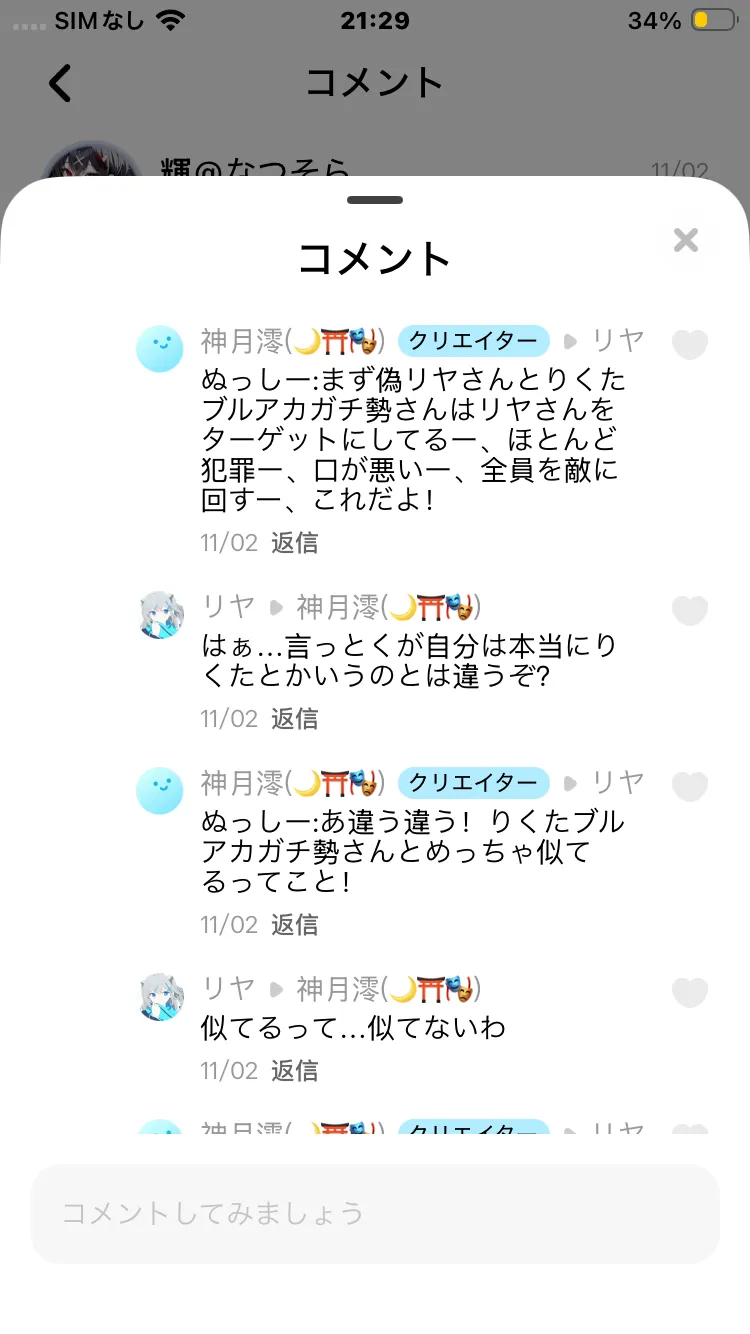Open 神月澪's avatar on first comment
Viewport: 750px width, 1334px height.
click(x=160, y=349)
